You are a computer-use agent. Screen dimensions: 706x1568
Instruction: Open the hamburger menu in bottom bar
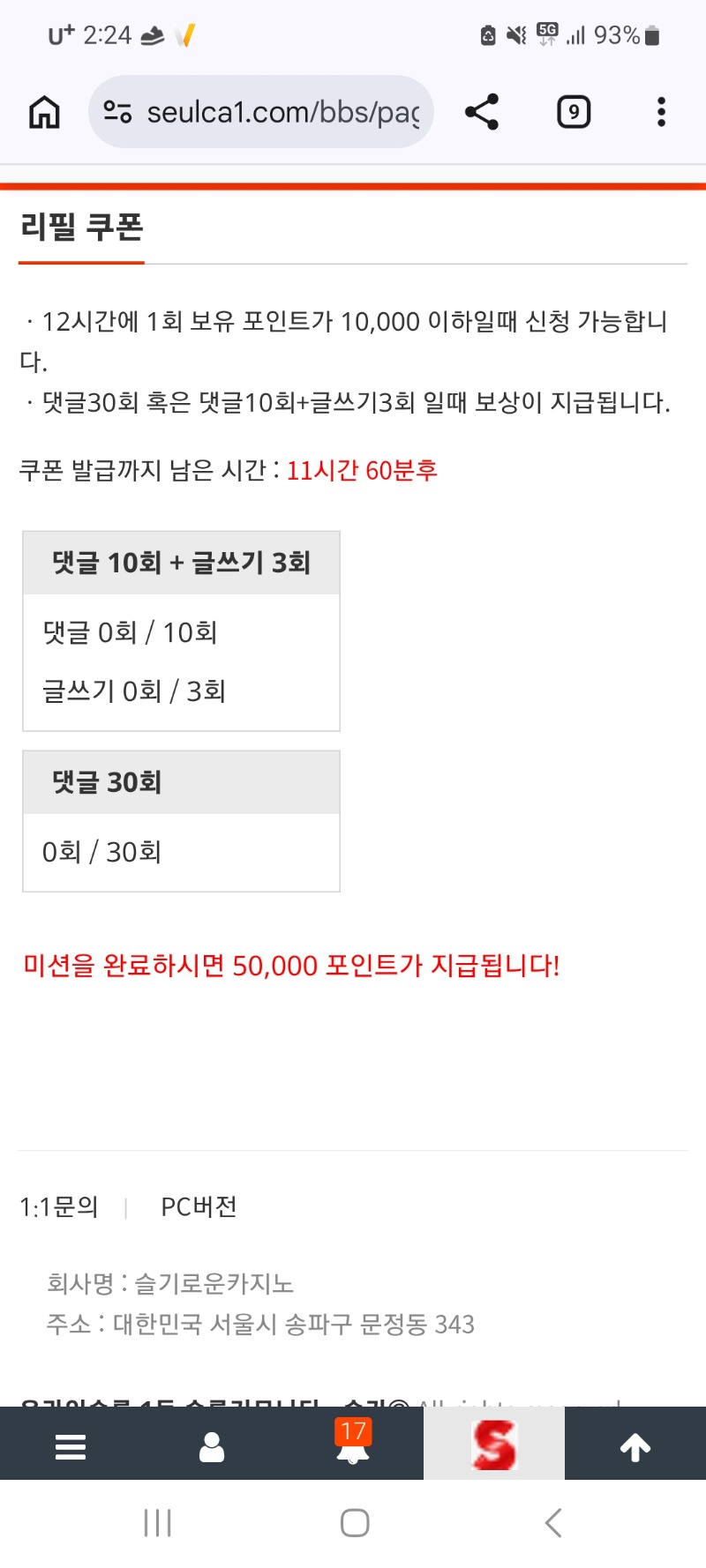(x=71, y=1446)
